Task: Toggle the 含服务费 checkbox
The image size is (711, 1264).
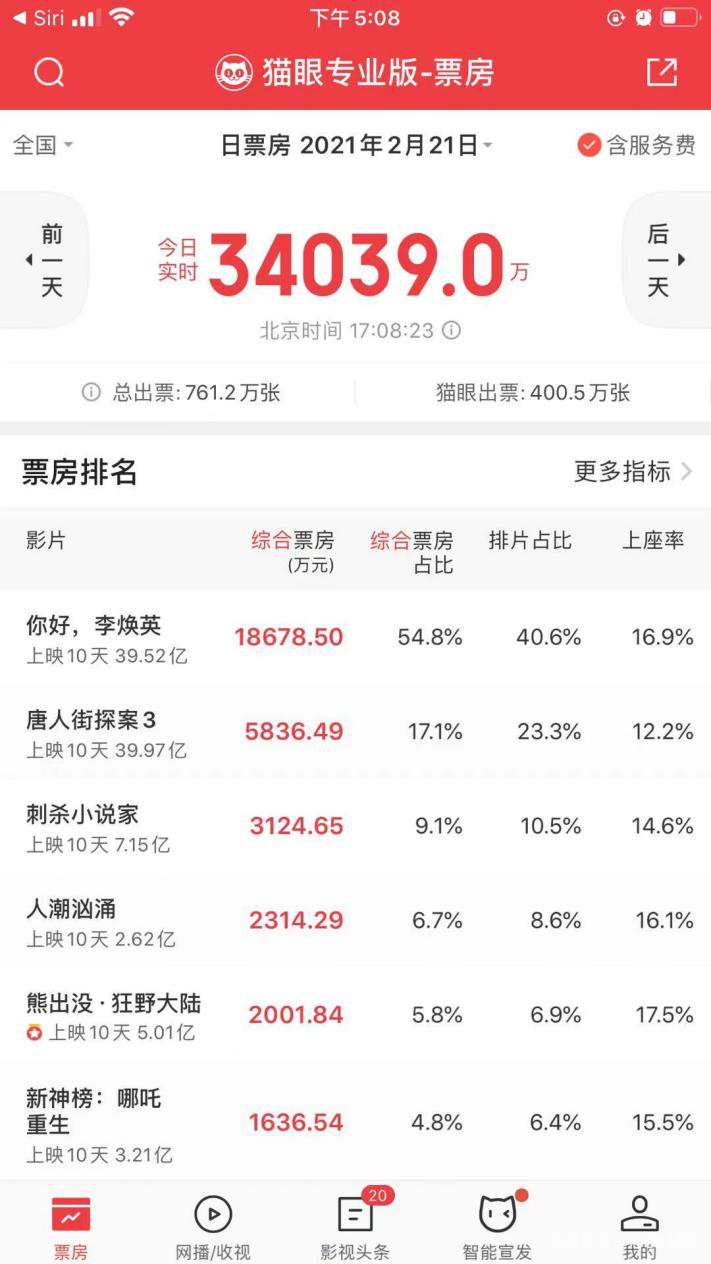Action: pos(588,146)
